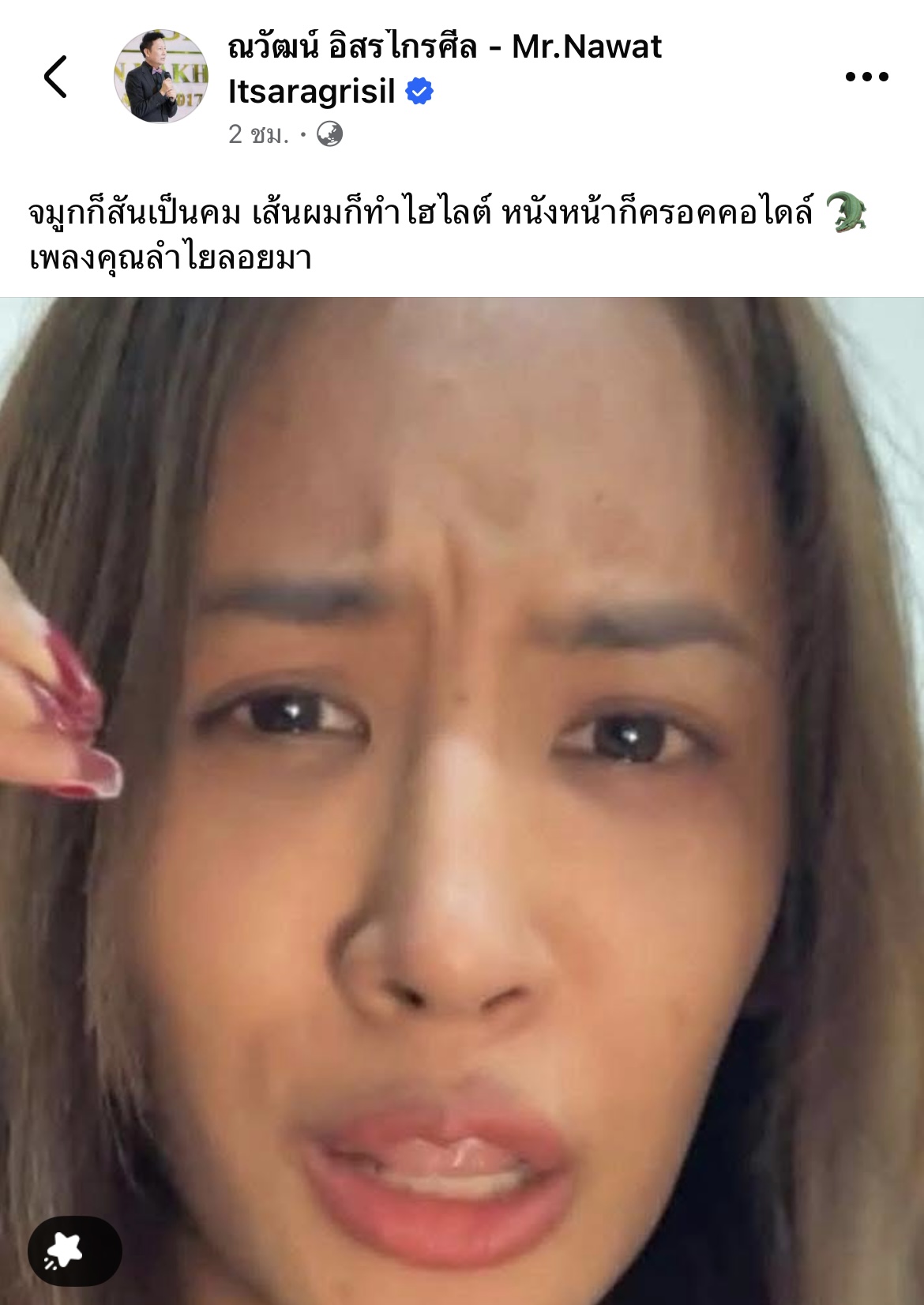
Task: Go back using the arrow
Action: [55, 77]
